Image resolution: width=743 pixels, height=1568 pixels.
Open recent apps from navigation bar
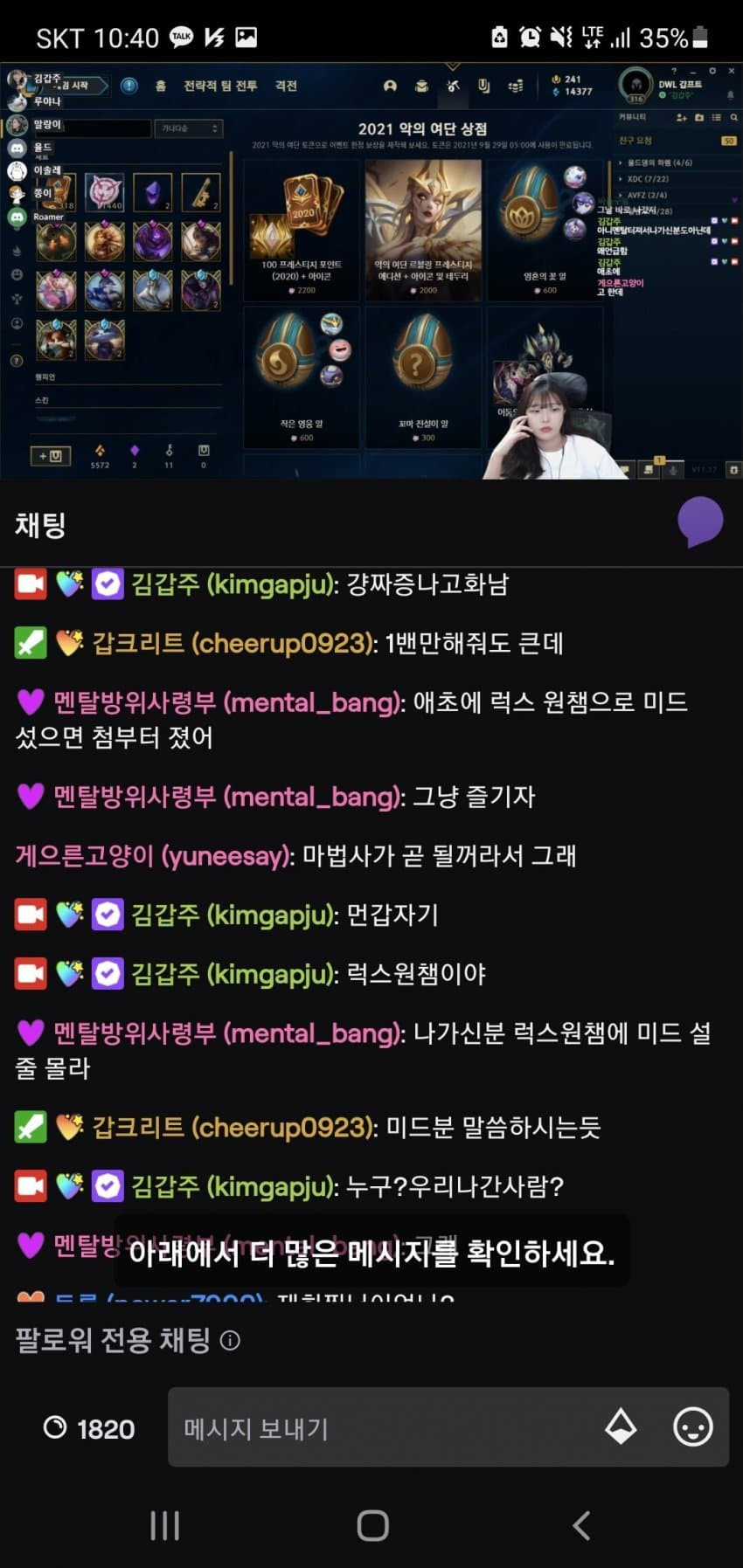[x=164, y=1525]
